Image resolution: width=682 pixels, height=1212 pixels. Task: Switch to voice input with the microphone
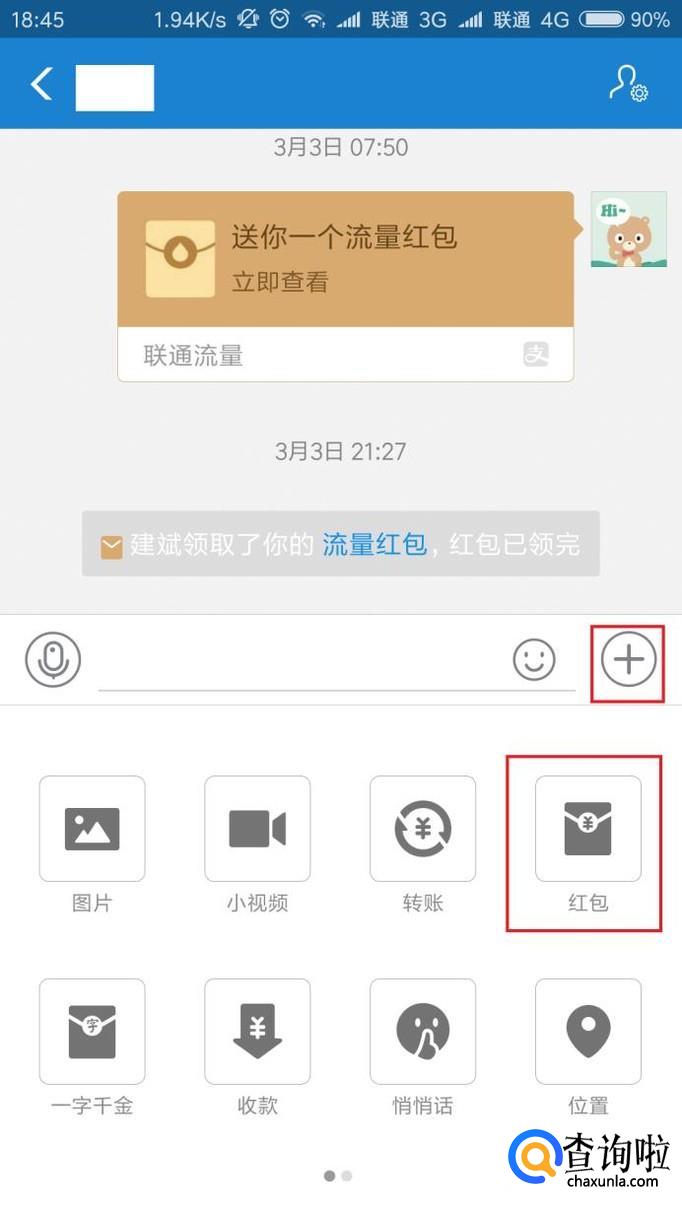53,659
